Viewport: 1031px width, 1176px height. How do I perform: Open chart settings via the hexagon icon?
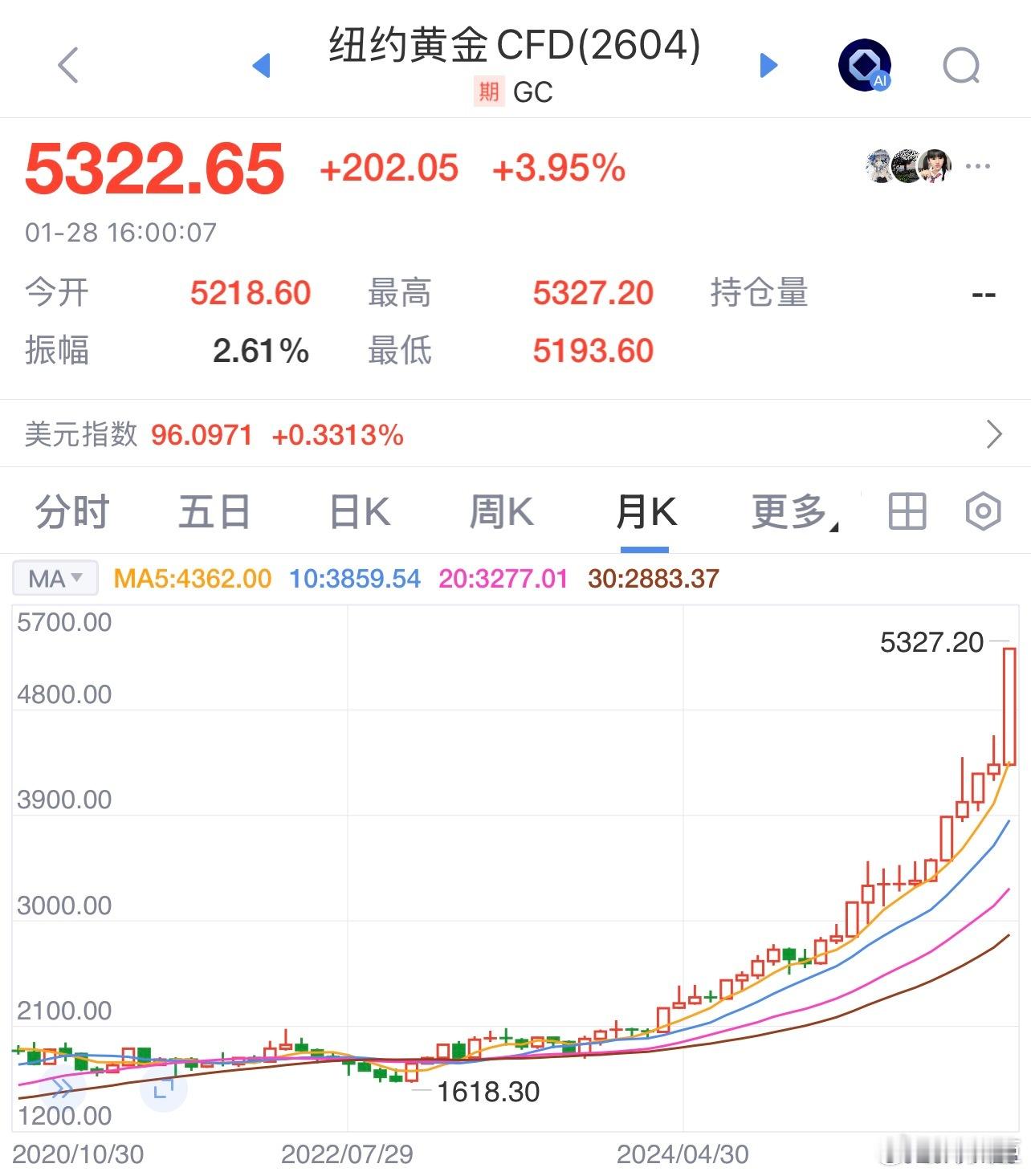983,511
